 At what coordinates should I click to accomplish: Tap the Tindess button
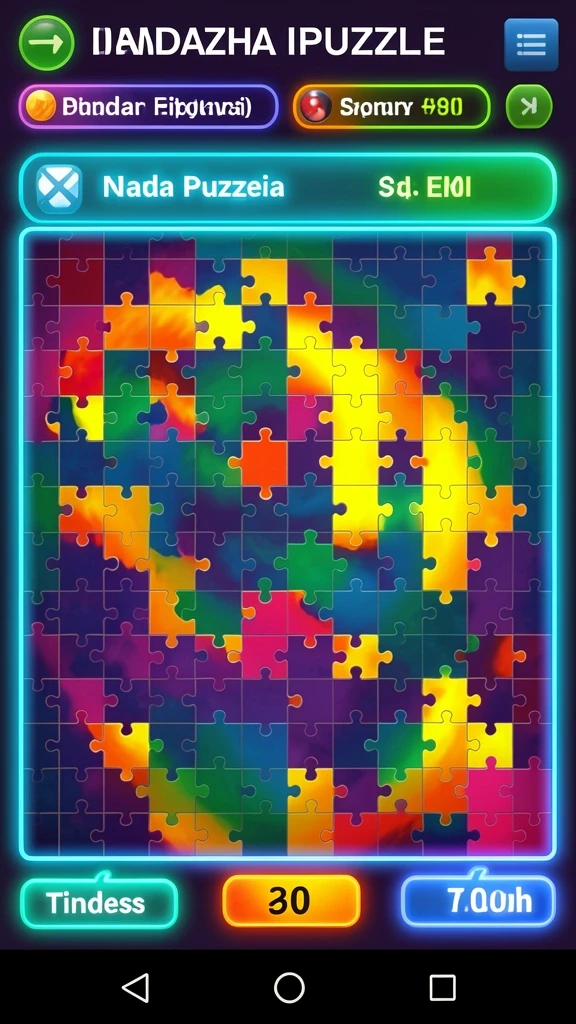pyautogui.click(x=99, y=903)
